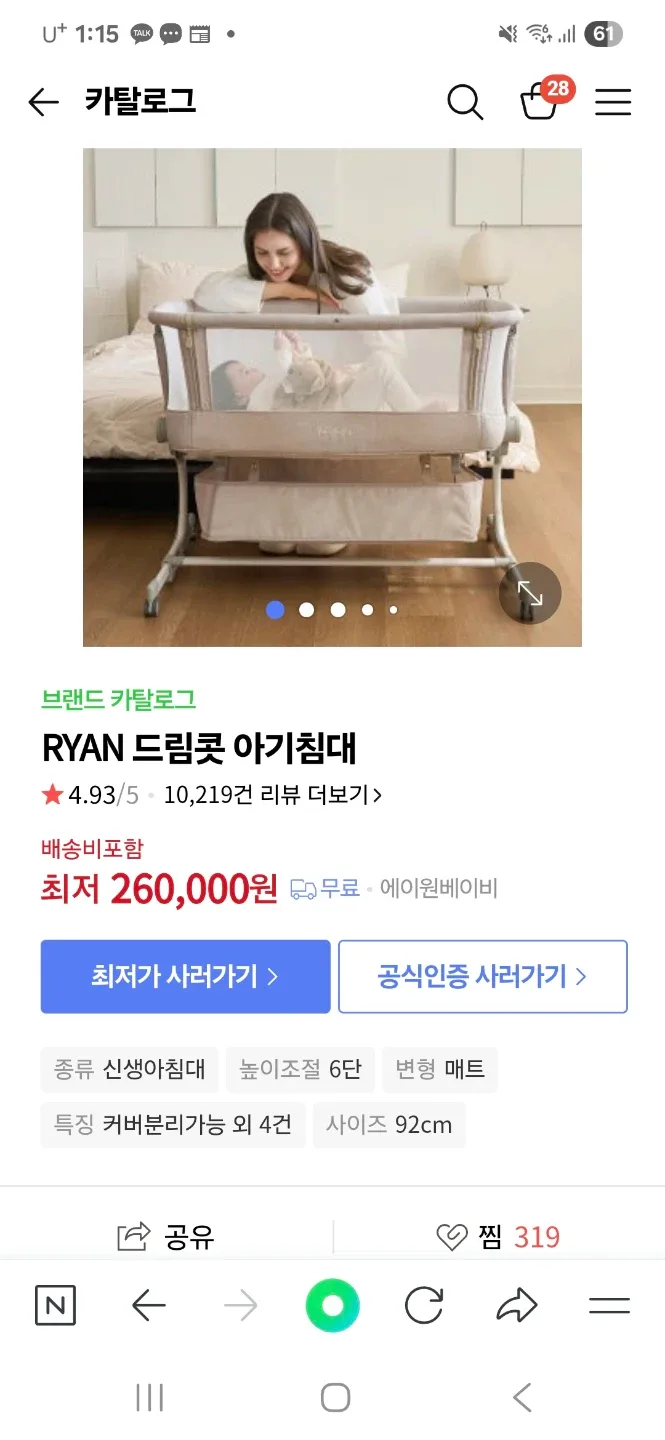Share this product via 공유
Image resolution: width=665 pixels, height=1440 pixels.
pyautogui.click(x=166, y=1237)
